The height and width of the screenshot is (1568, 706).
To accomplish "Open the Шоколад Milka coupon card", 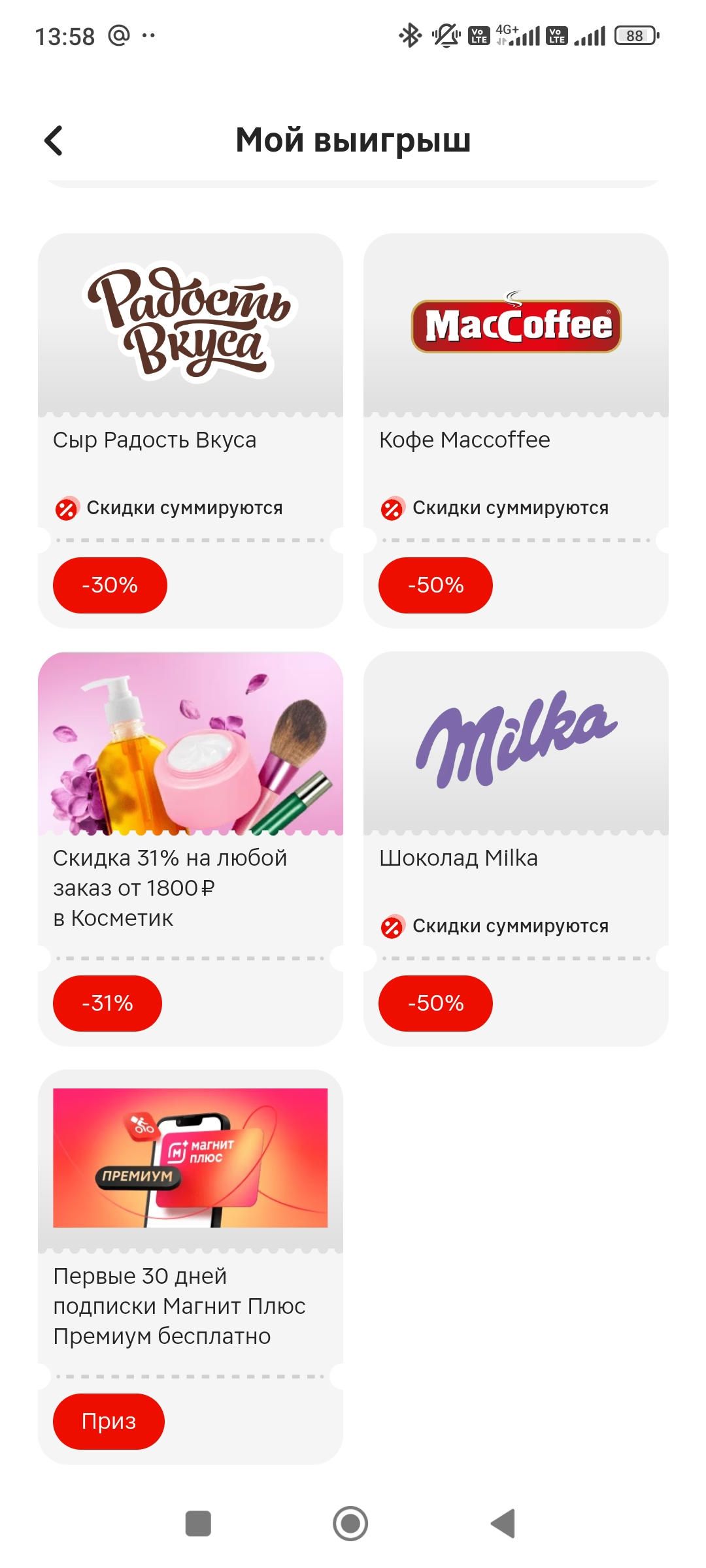I will (516, 849).
